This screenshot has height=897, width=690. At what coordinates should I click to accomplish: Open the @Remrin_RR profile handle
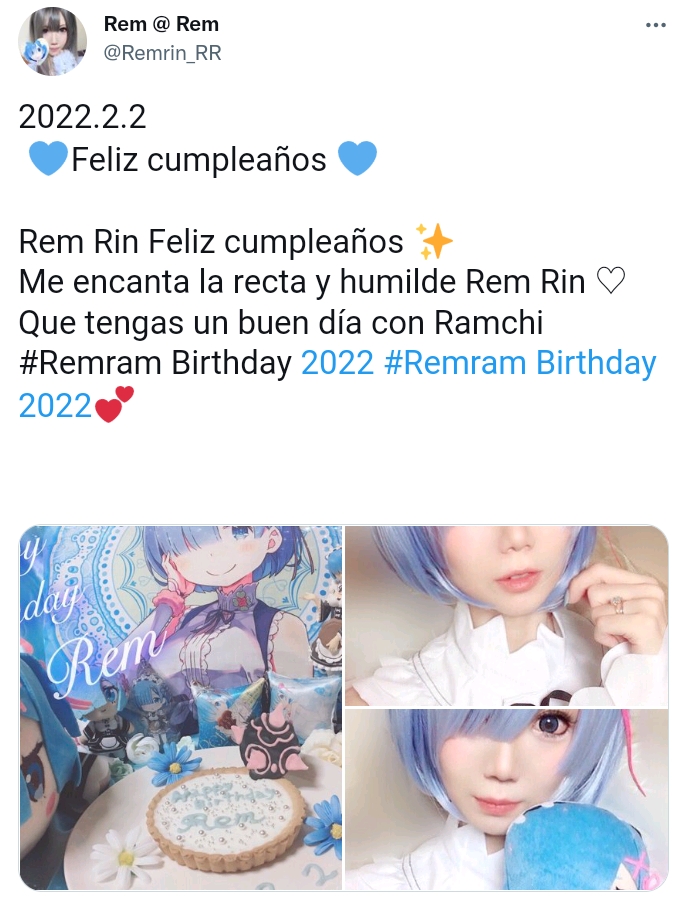click(162, 54)
